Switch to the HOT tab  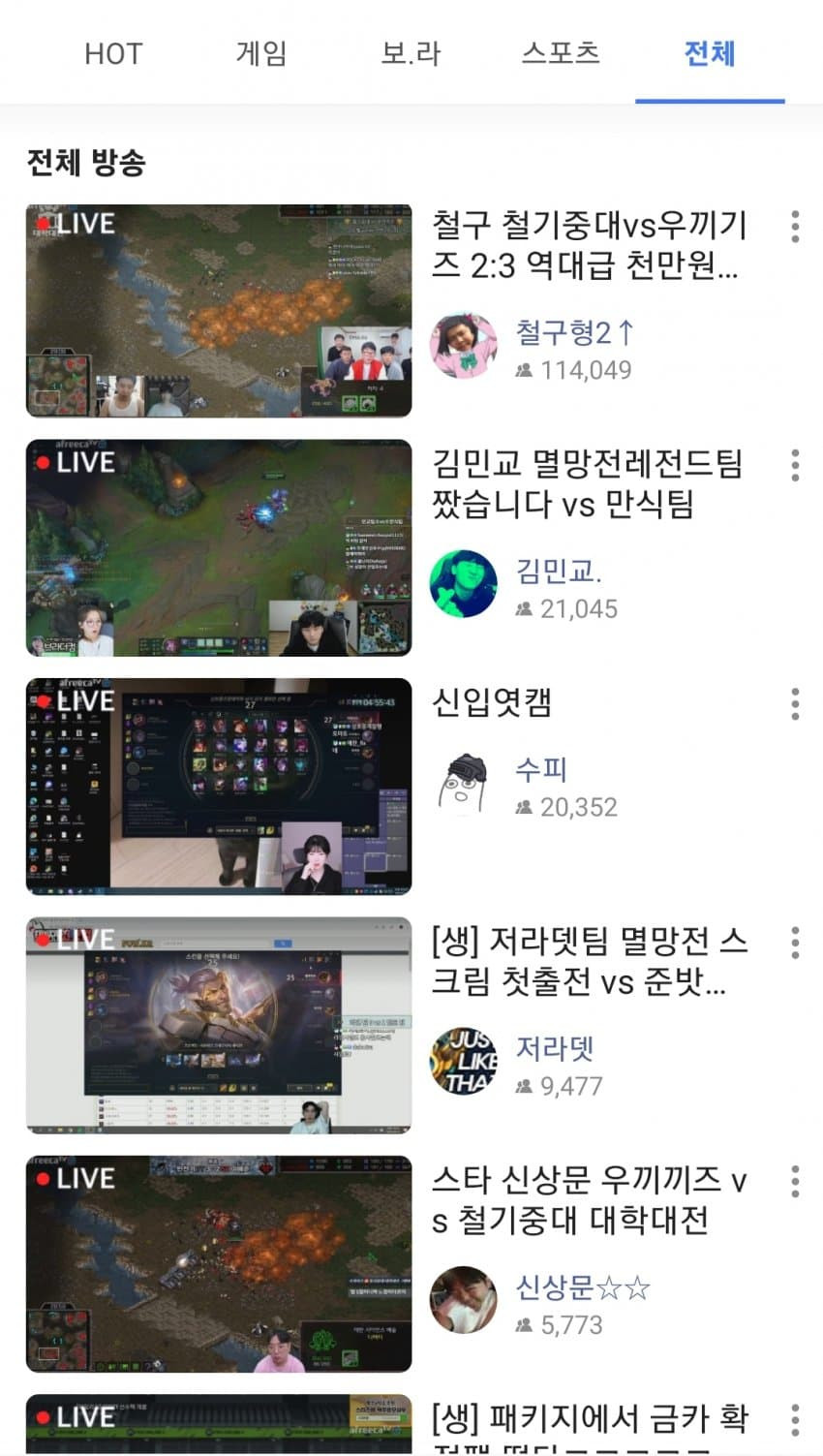[x=113, y=53]
